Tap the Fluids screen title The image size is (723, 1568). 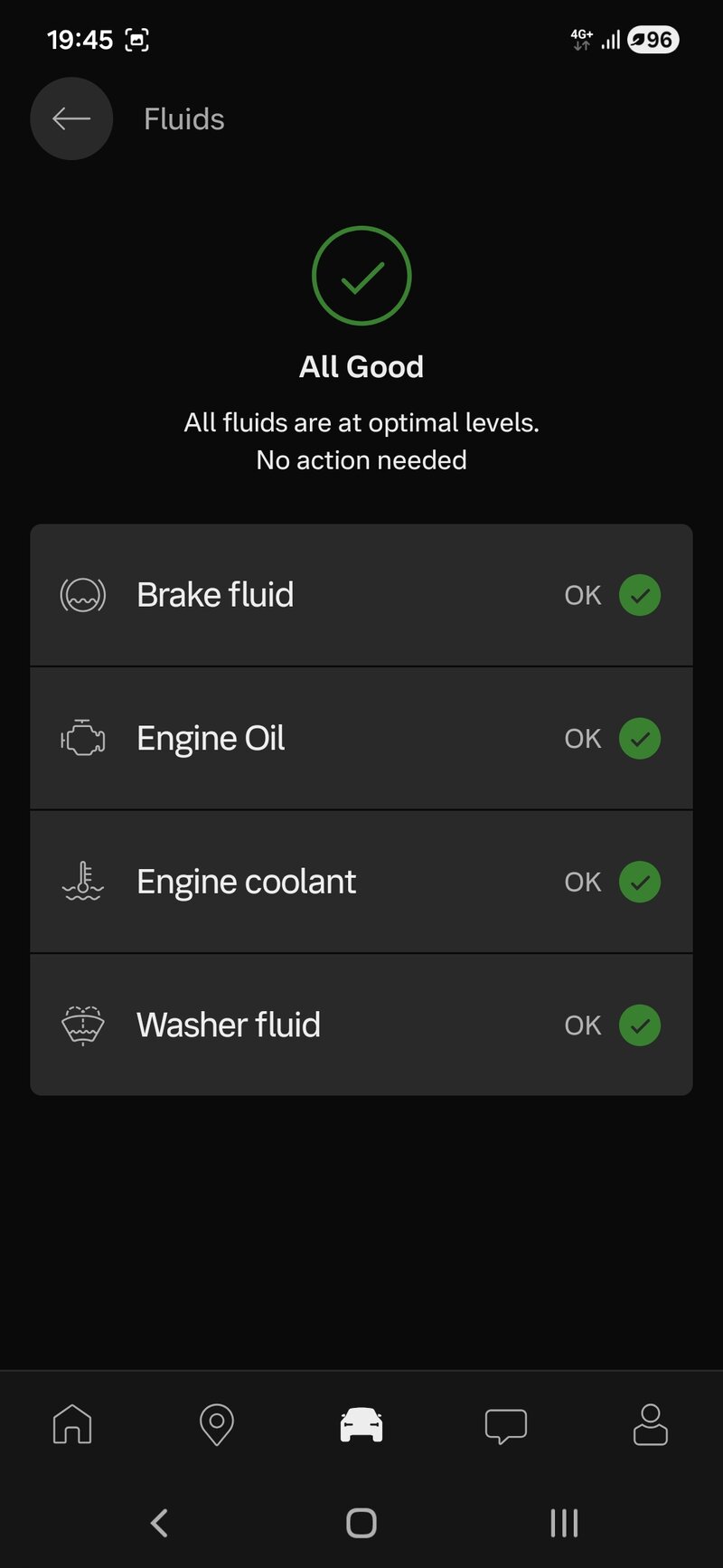183,118
